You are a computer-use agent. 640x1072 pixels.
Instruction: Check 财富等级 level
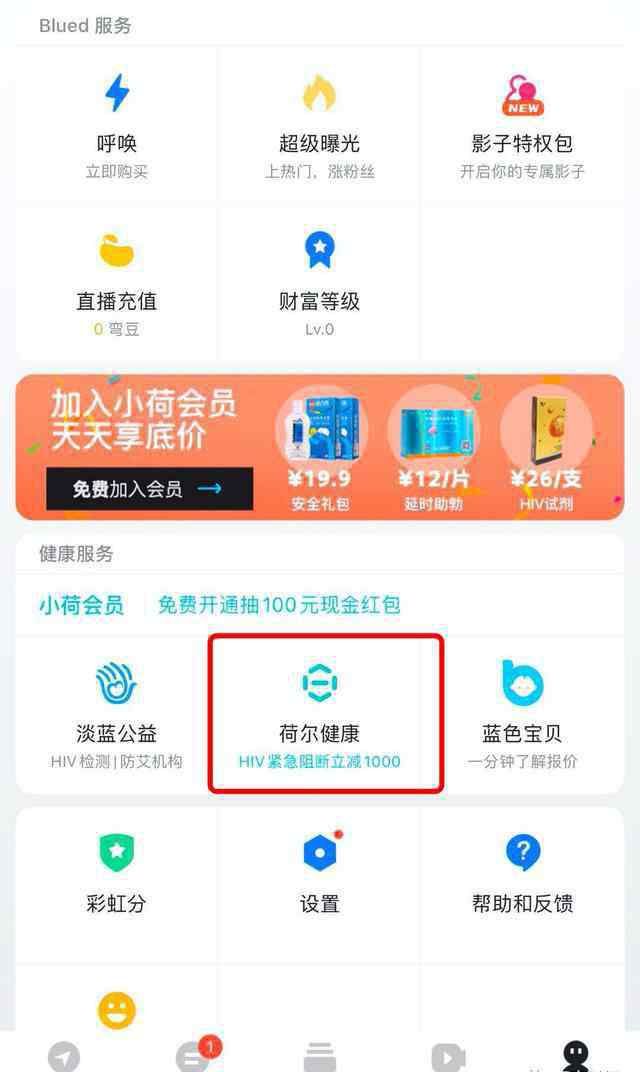319,282
